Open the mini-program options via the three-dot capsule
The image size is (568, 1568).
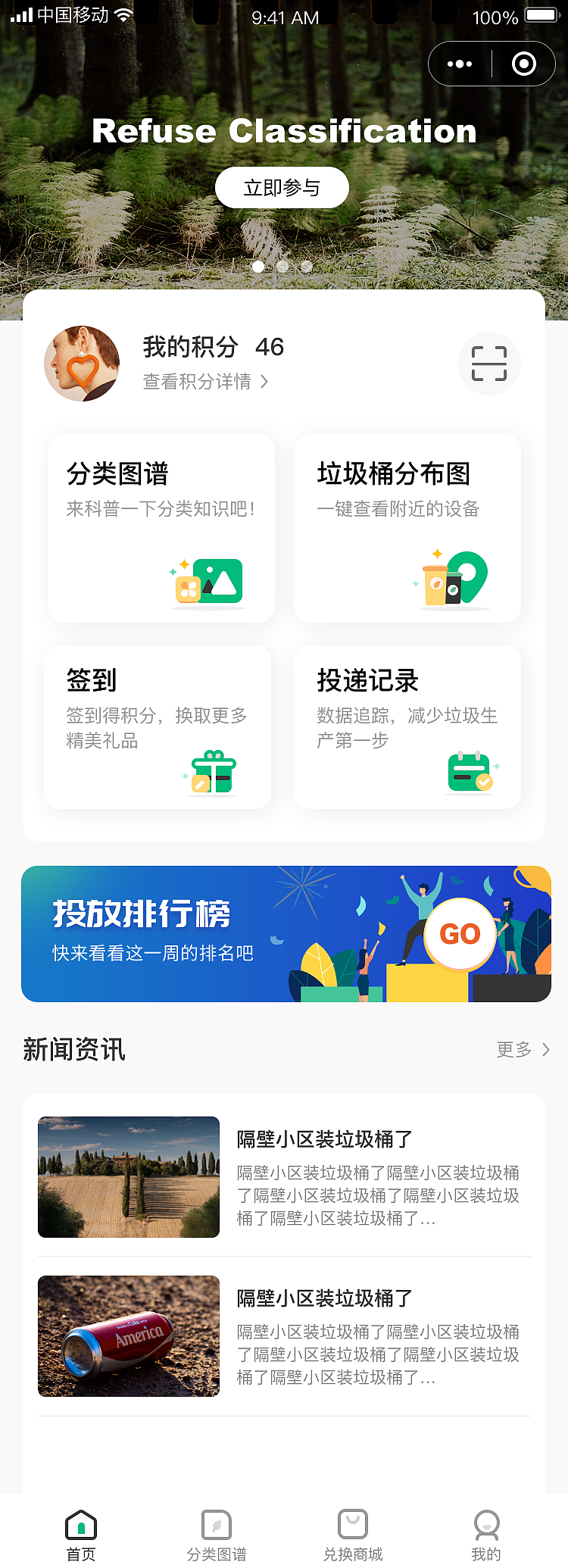coord(460,64)
